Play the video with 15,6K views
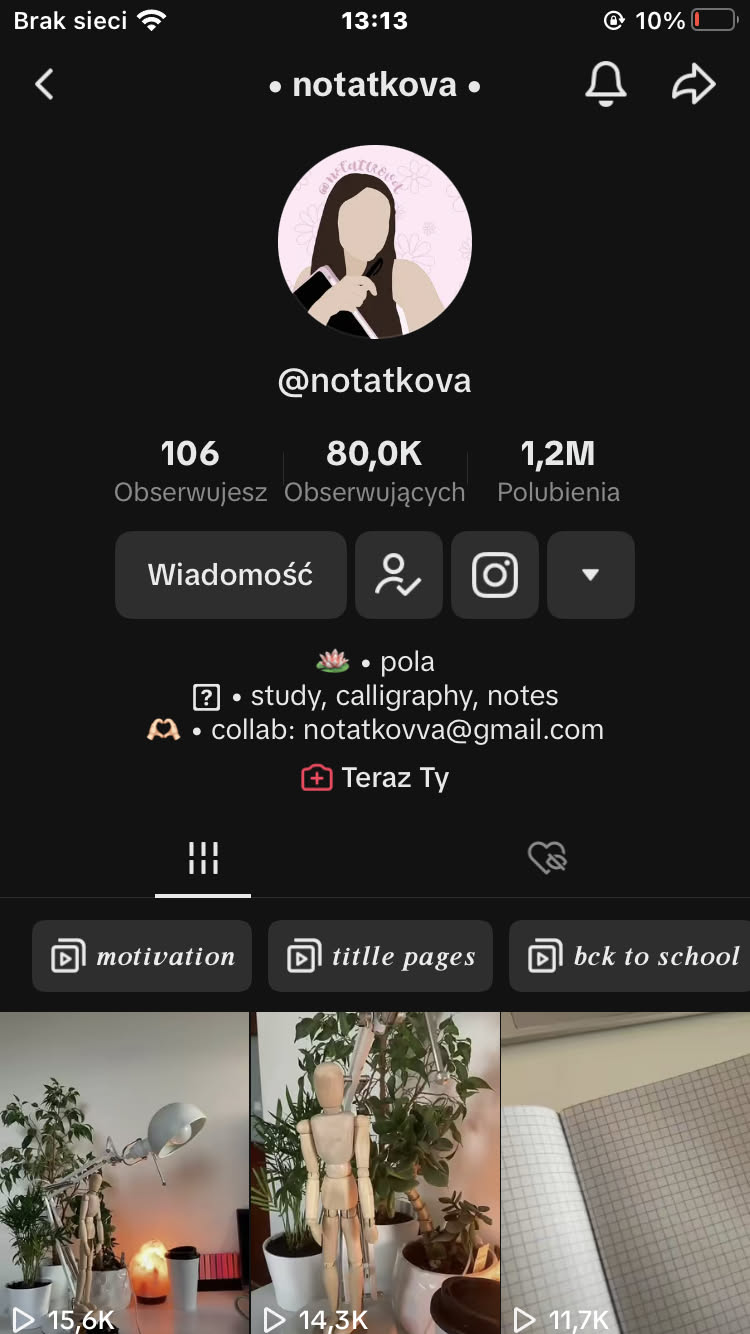 124,1170
